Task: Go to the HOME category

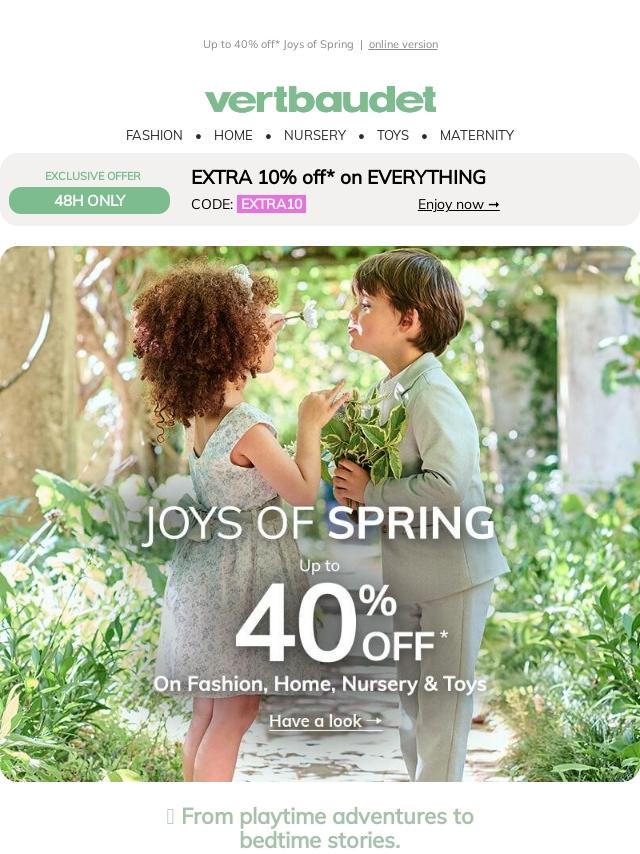Action: [x=233, y=135]
